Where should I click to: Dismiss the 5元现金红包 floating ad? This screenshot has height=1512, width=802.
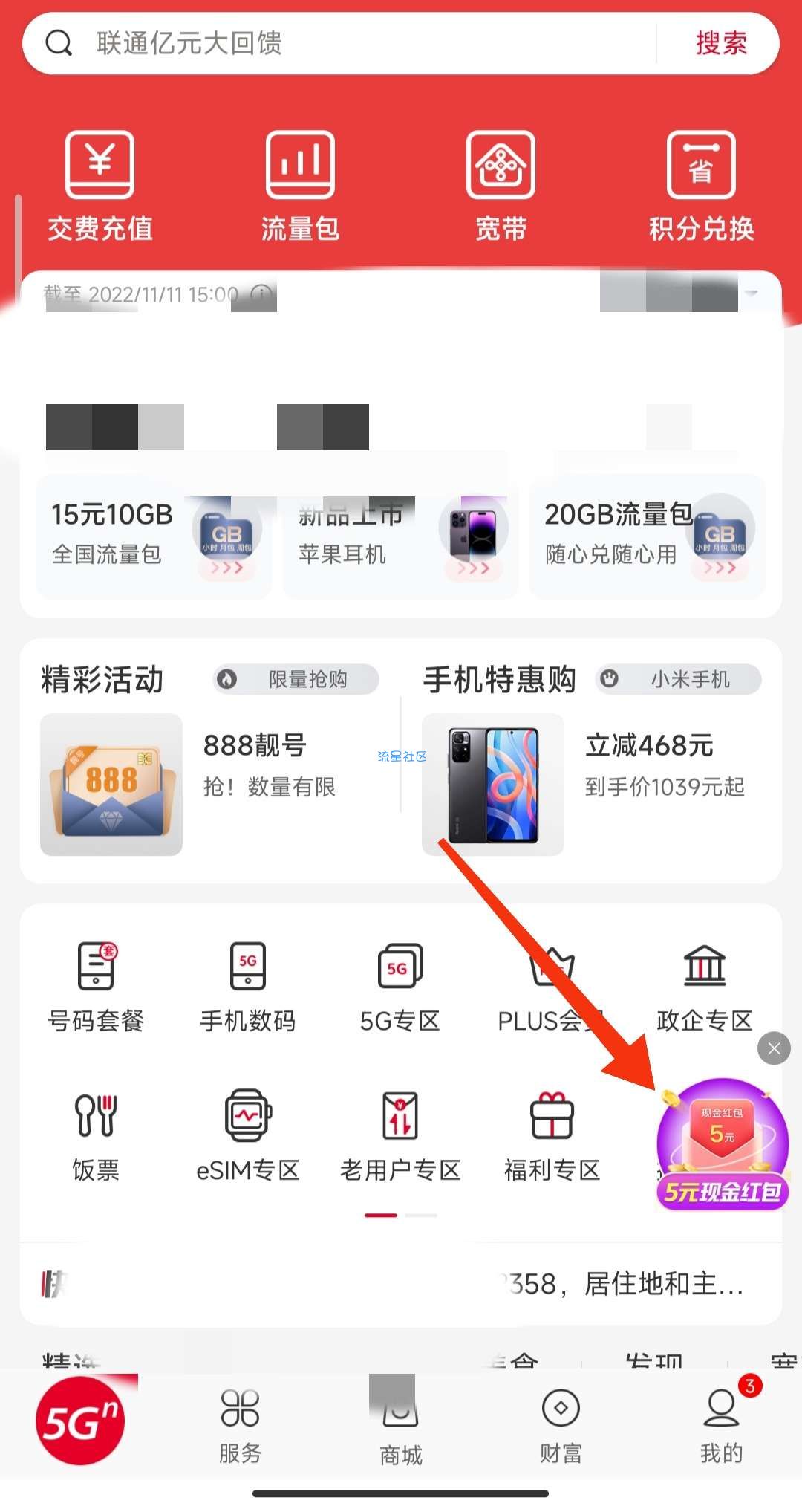[774, 1048]
